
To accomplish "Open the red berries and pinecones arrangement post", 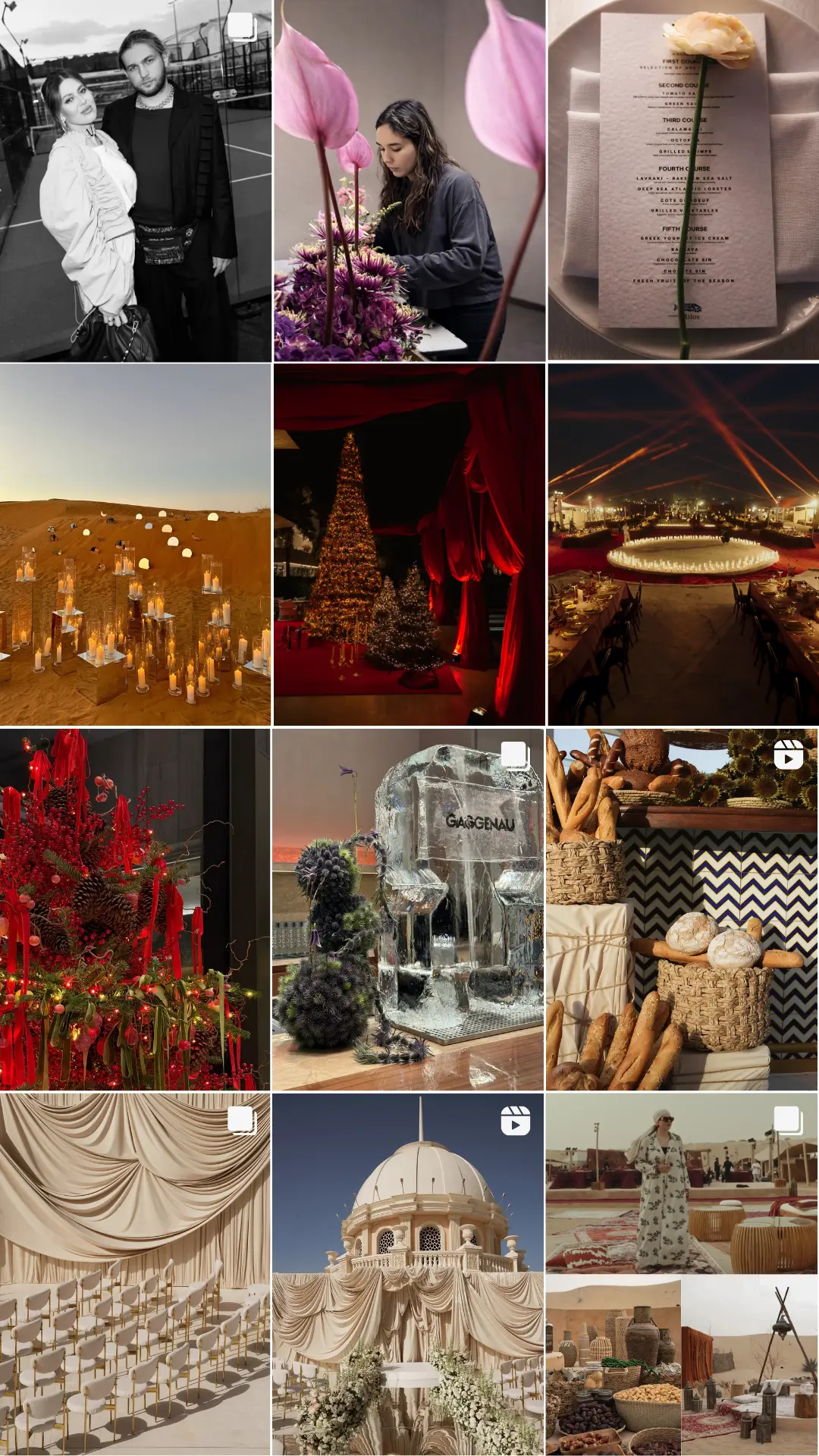I will 135,909.
